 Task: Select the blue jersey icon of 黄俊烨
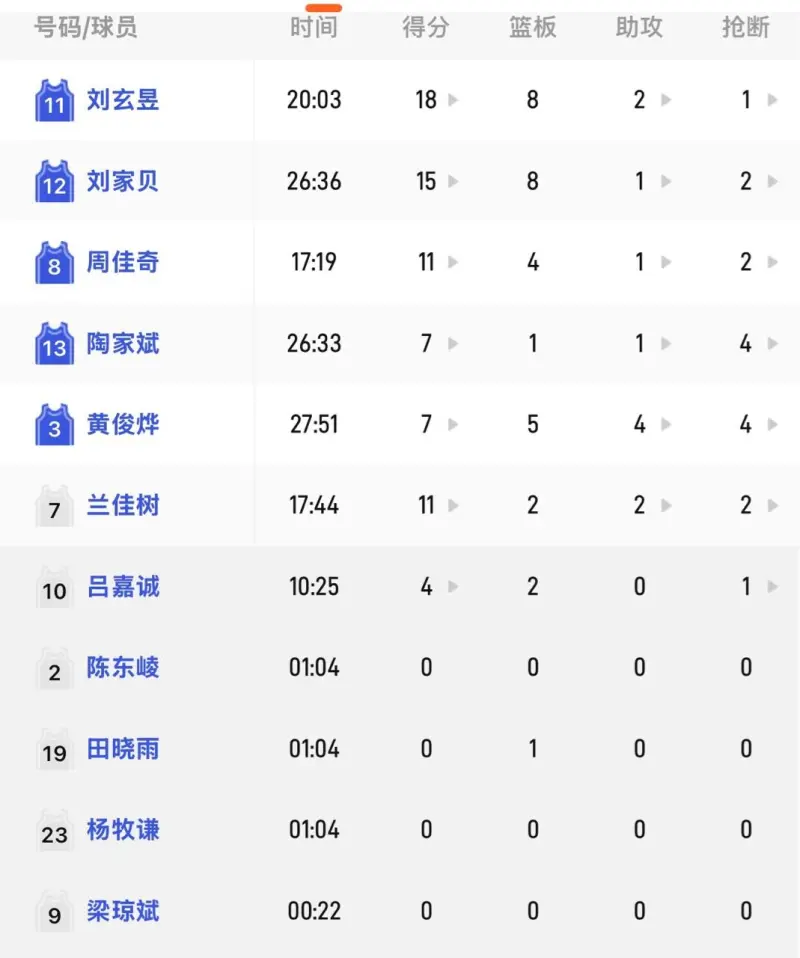point(53,424)
